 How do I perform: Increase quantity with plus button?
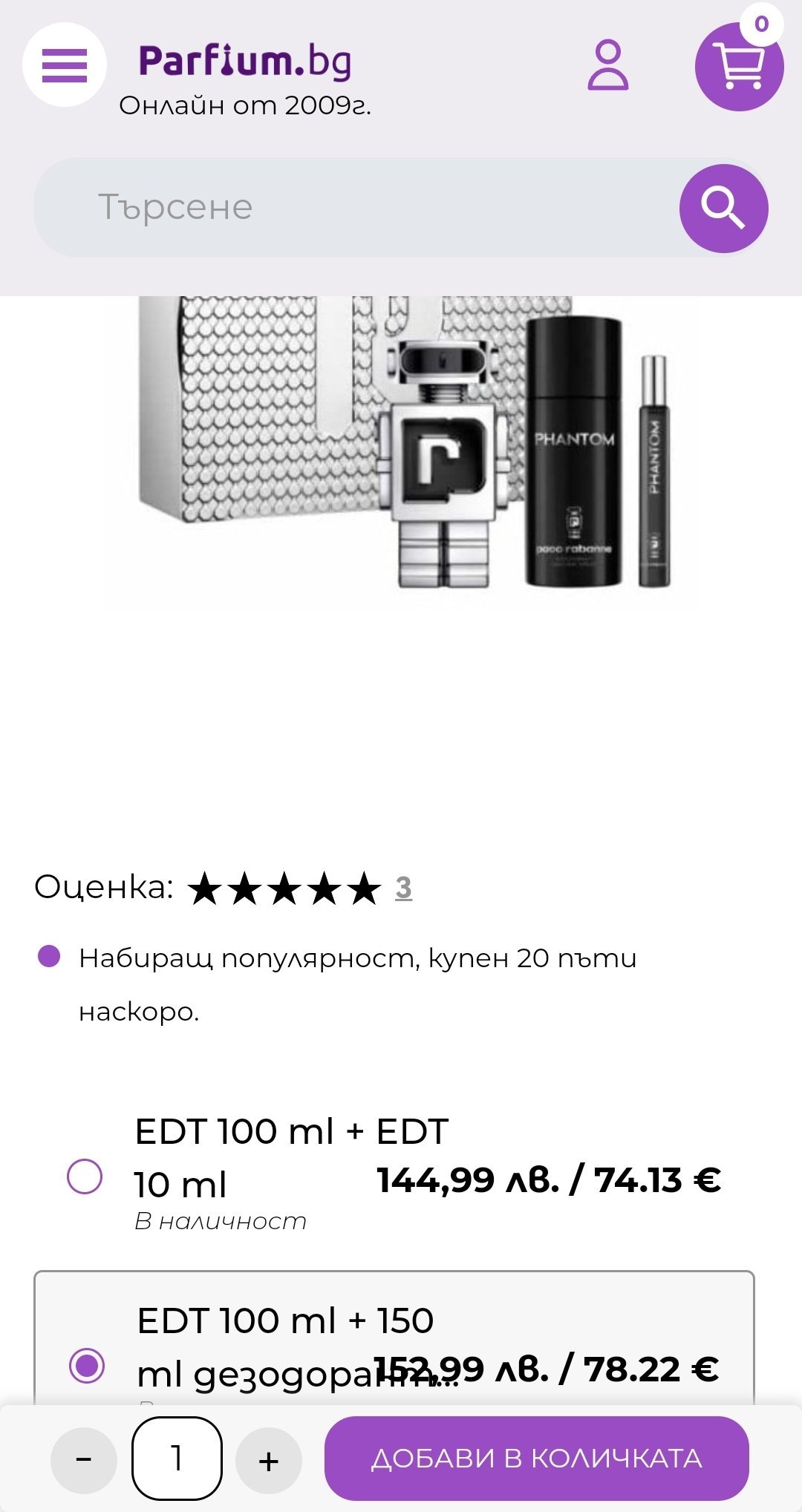(x=268, y=1460)
